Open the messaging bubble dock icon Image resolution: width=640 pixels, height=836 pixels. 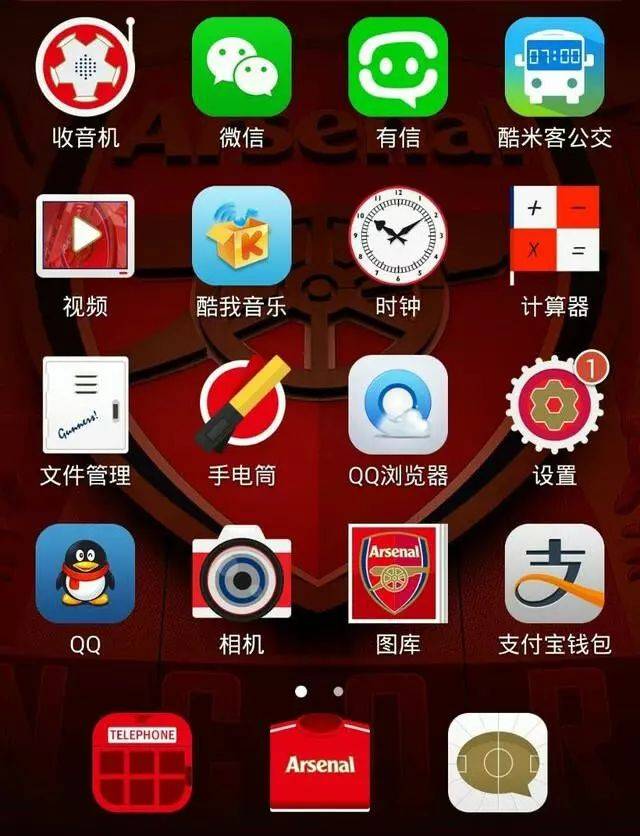pos(498,763)
